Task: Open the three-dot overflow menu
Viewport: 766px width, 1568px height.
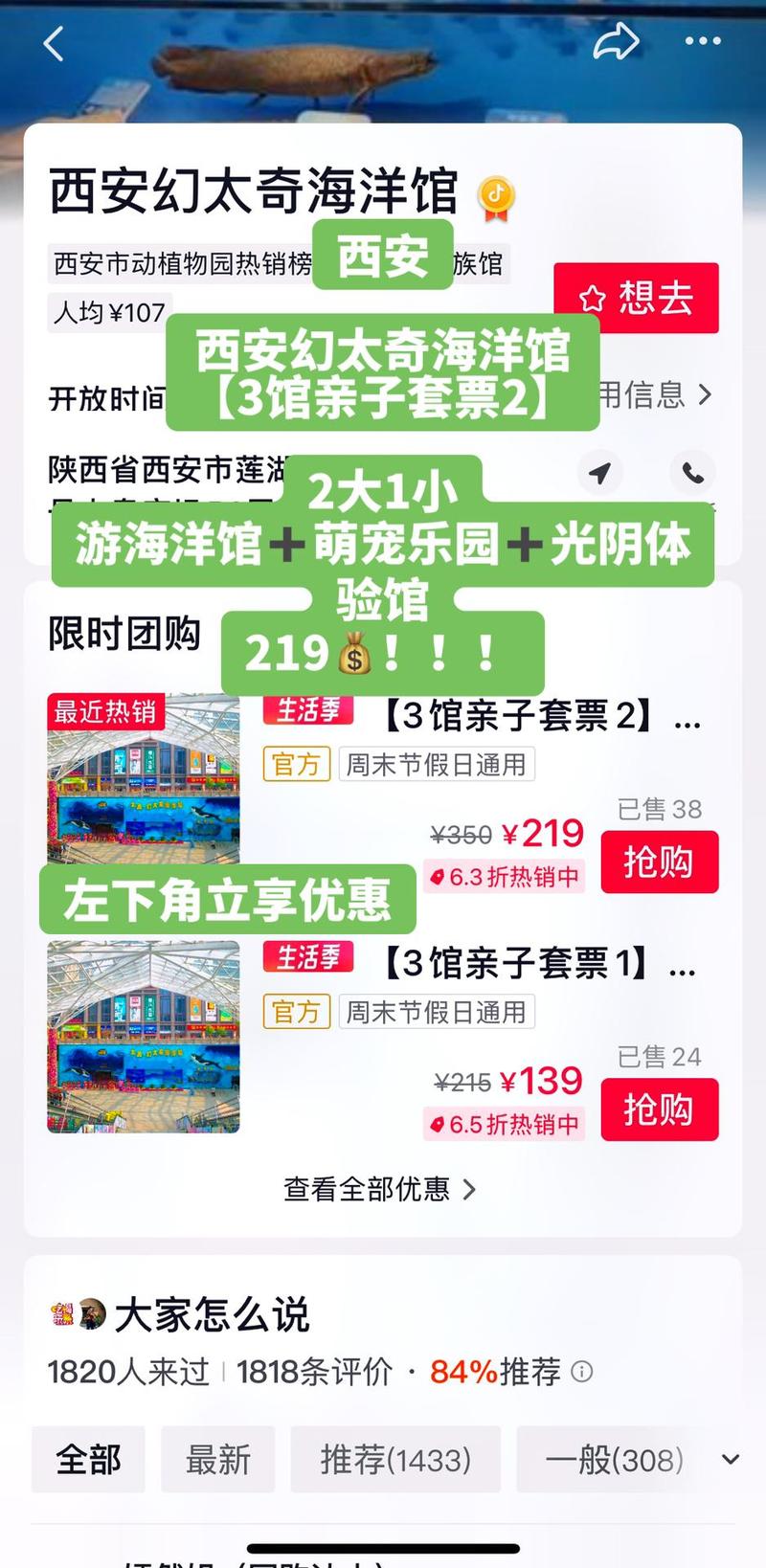Action: 702,42
